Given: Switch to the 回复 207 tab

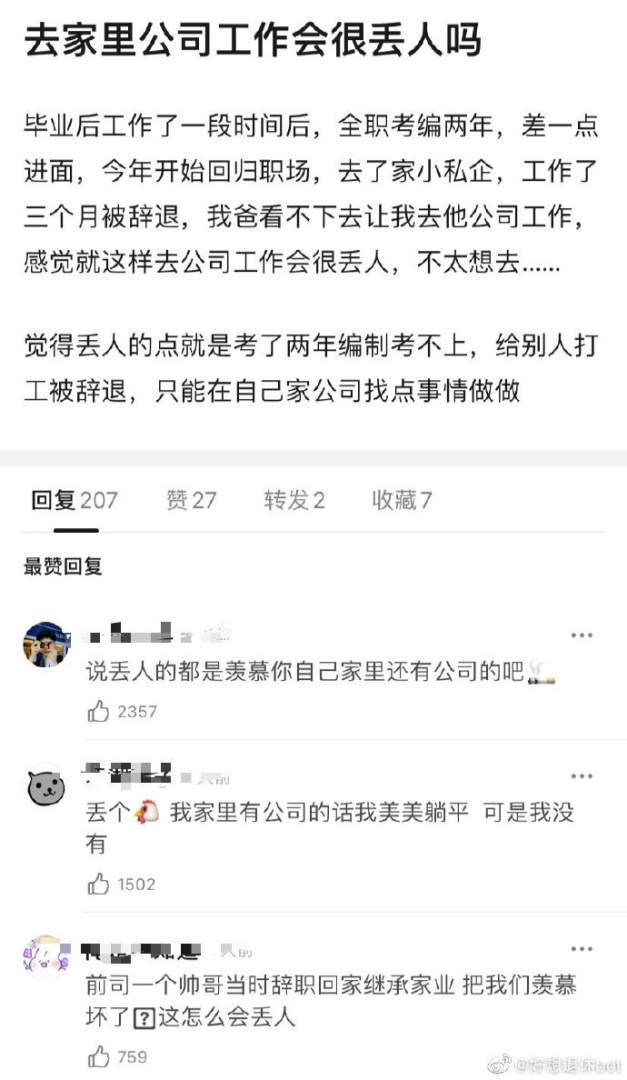Looking at the screenshot, I should click(x=74, y=500).
